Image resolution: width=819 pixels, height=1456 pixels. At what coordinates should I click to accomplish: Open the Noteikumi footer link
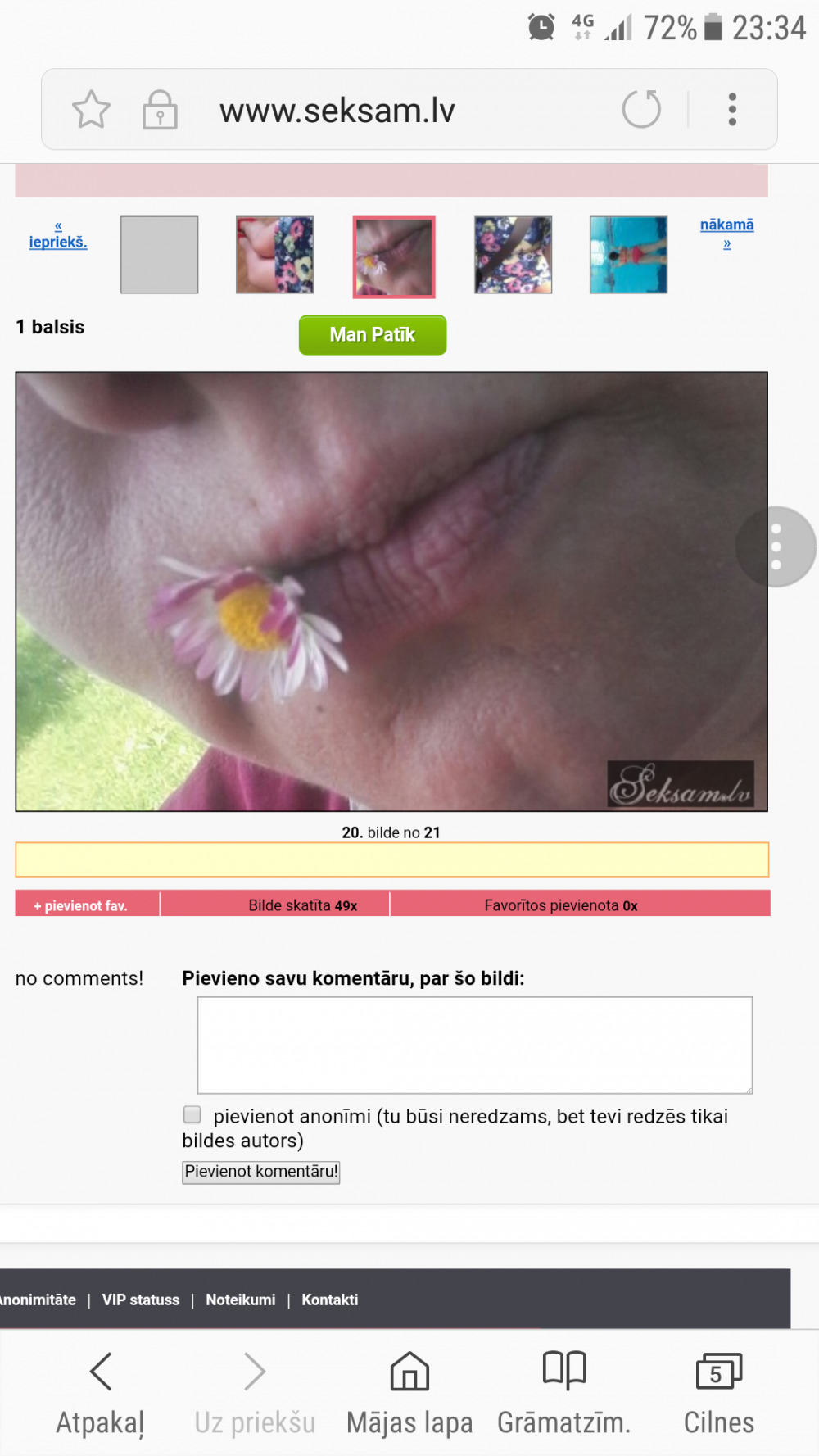point(241,1300)
